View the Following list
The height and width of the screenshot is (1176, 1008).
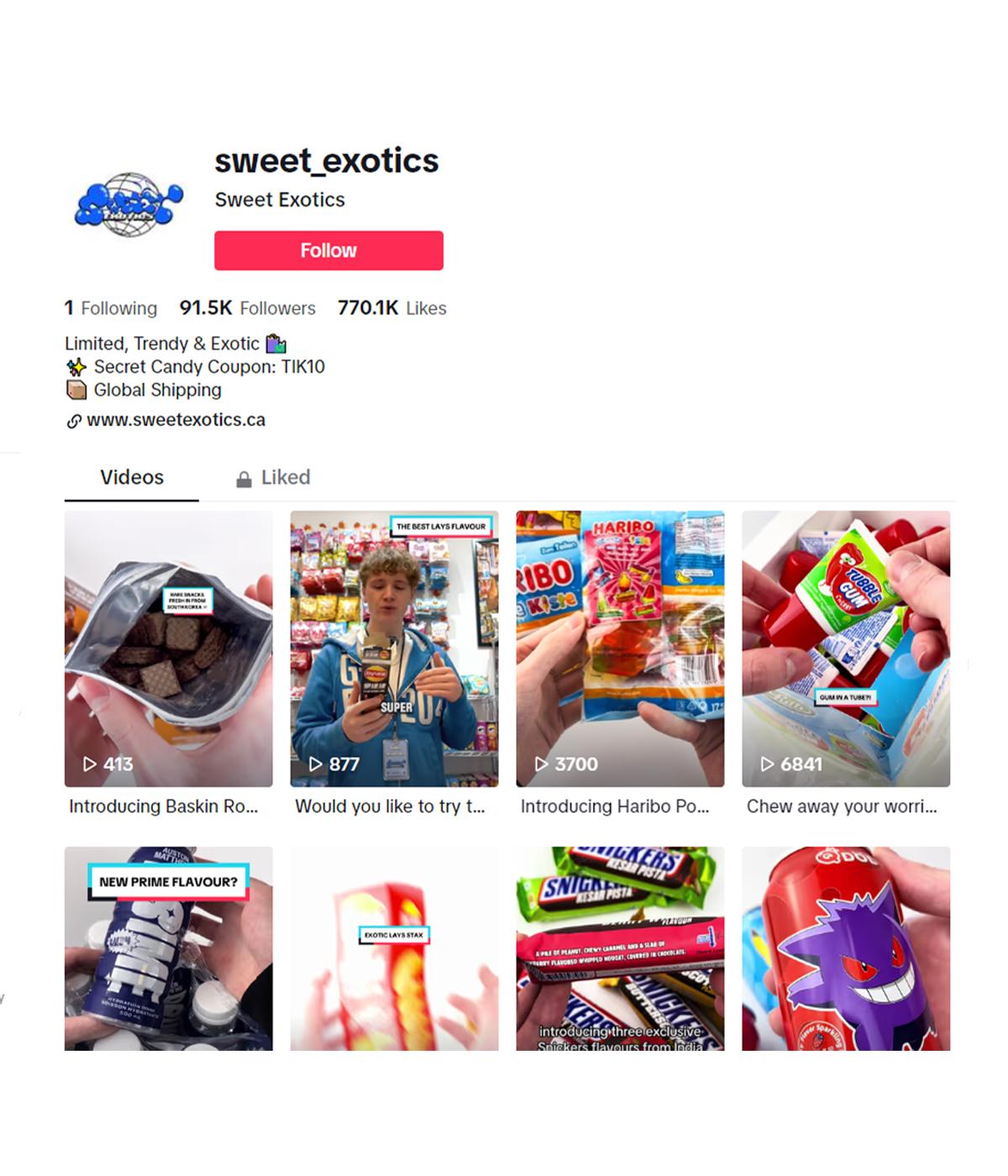(x=111, y=308)
